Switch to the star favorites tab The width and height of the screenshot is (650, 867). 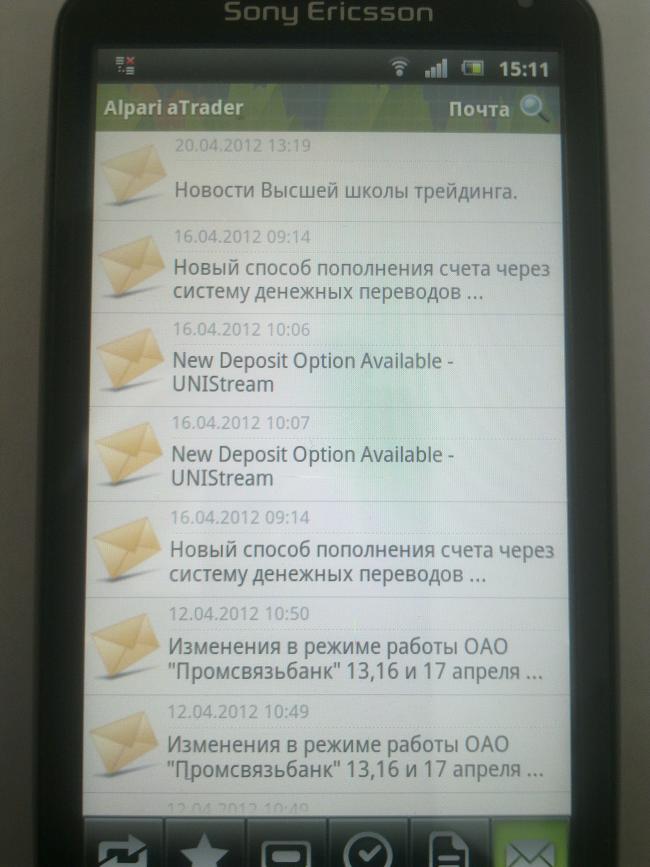pyautogui.click(x=205, y=848)
